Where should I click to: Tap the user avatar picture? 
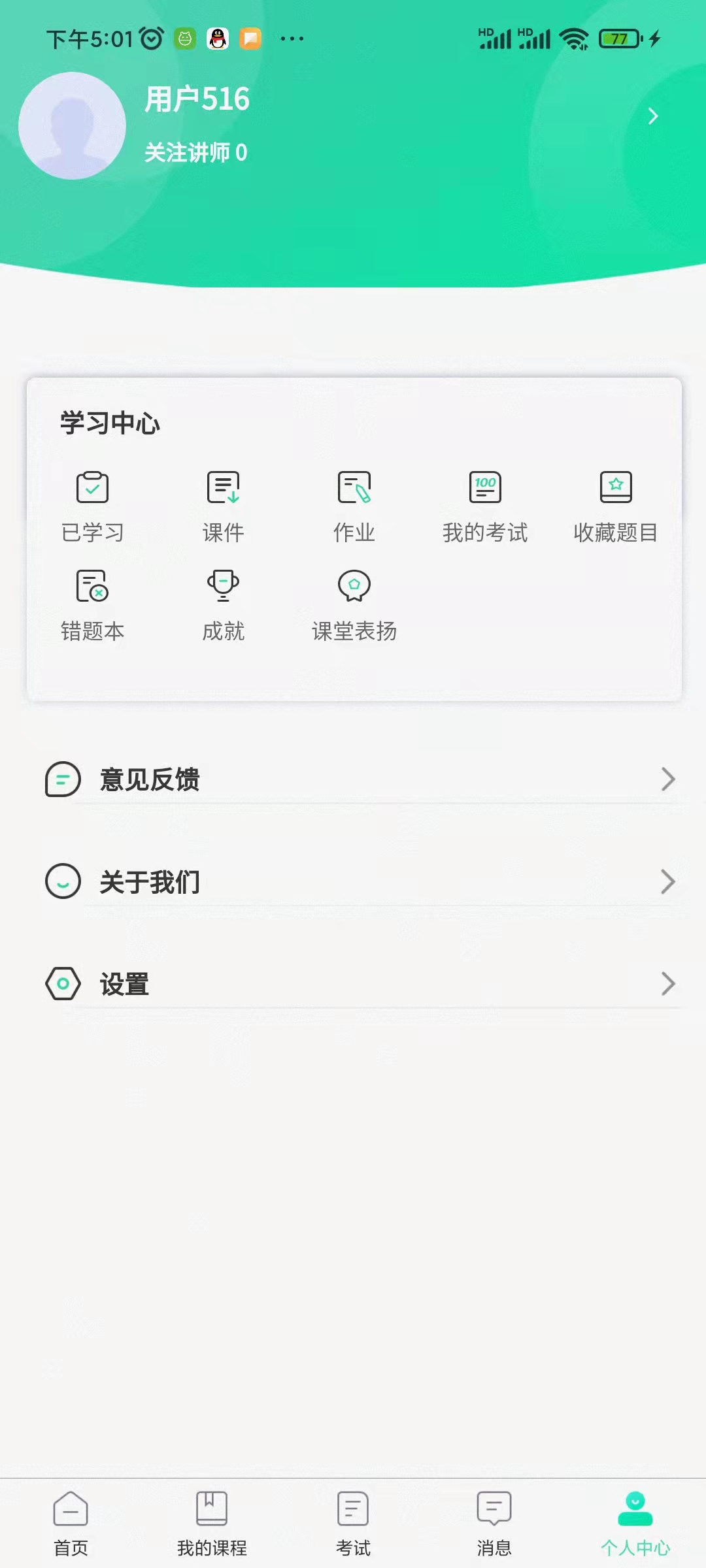pos(72,126)
